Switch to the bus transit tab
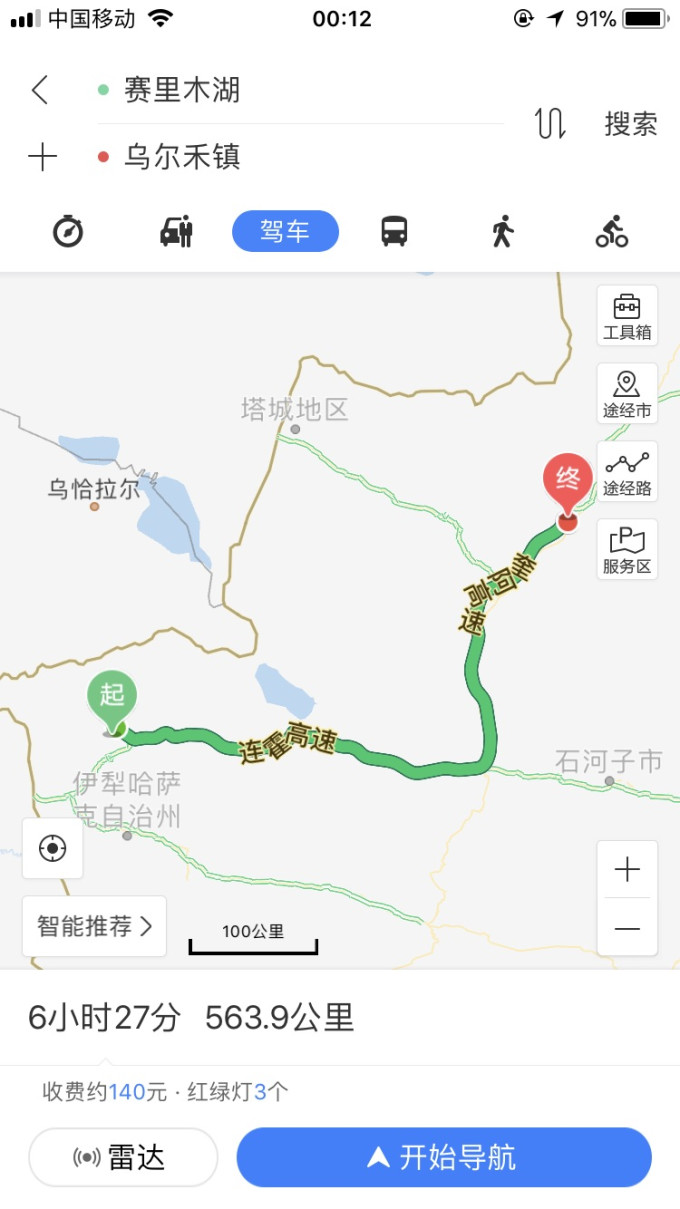The width and height of the screenshot is (680, 1209). tap(394, 231)
